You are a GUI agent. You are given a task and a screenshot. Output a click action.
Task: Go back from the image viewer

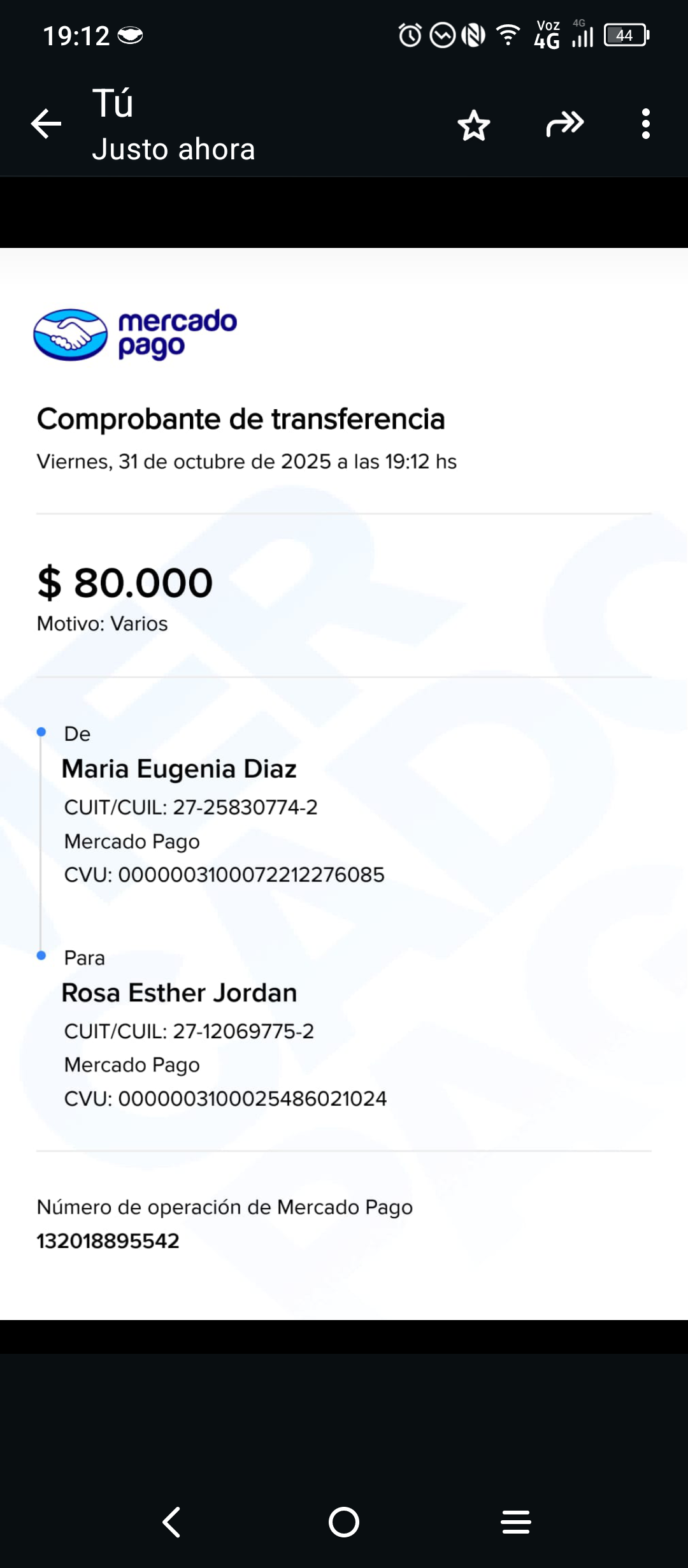pyautogui.click(x=47, y=124)
